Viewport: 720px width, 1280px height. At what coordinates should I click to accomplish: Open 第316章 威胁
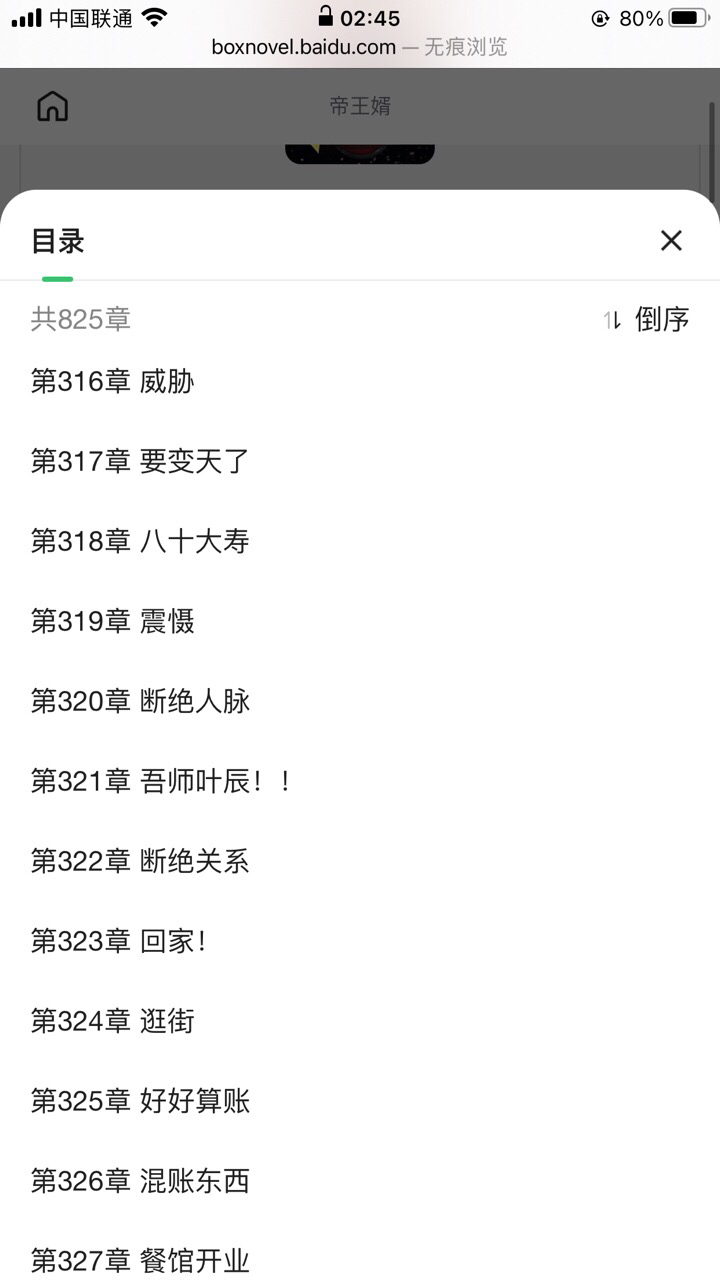pos(113,381)
